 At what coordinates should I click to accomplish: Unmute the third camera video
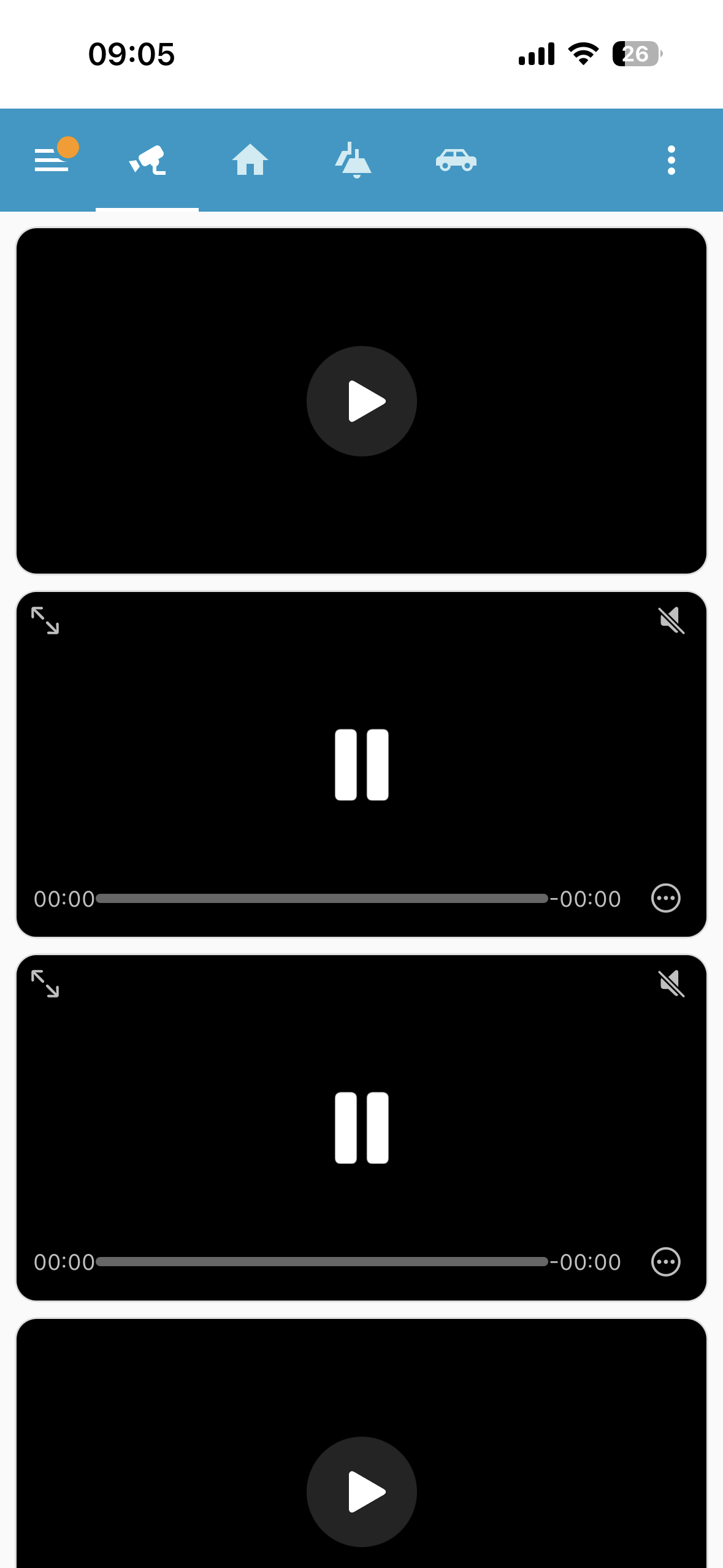(671, 983)
